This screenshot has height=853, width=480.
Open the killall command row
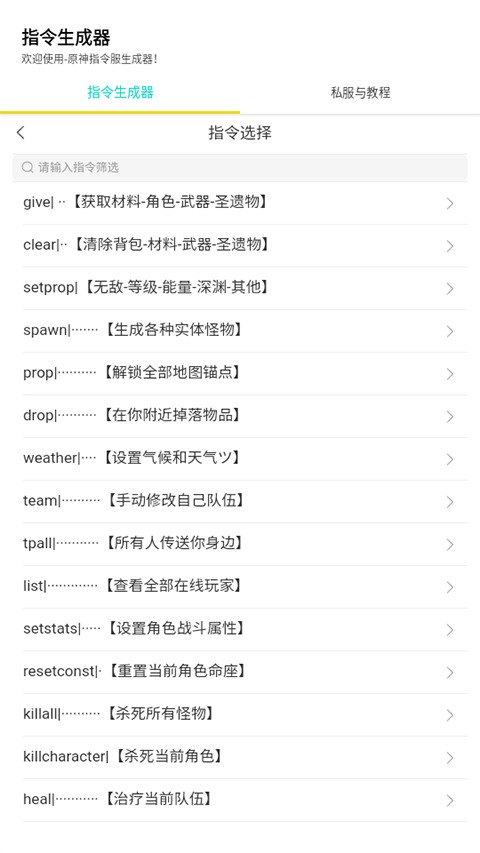[240, 714]
